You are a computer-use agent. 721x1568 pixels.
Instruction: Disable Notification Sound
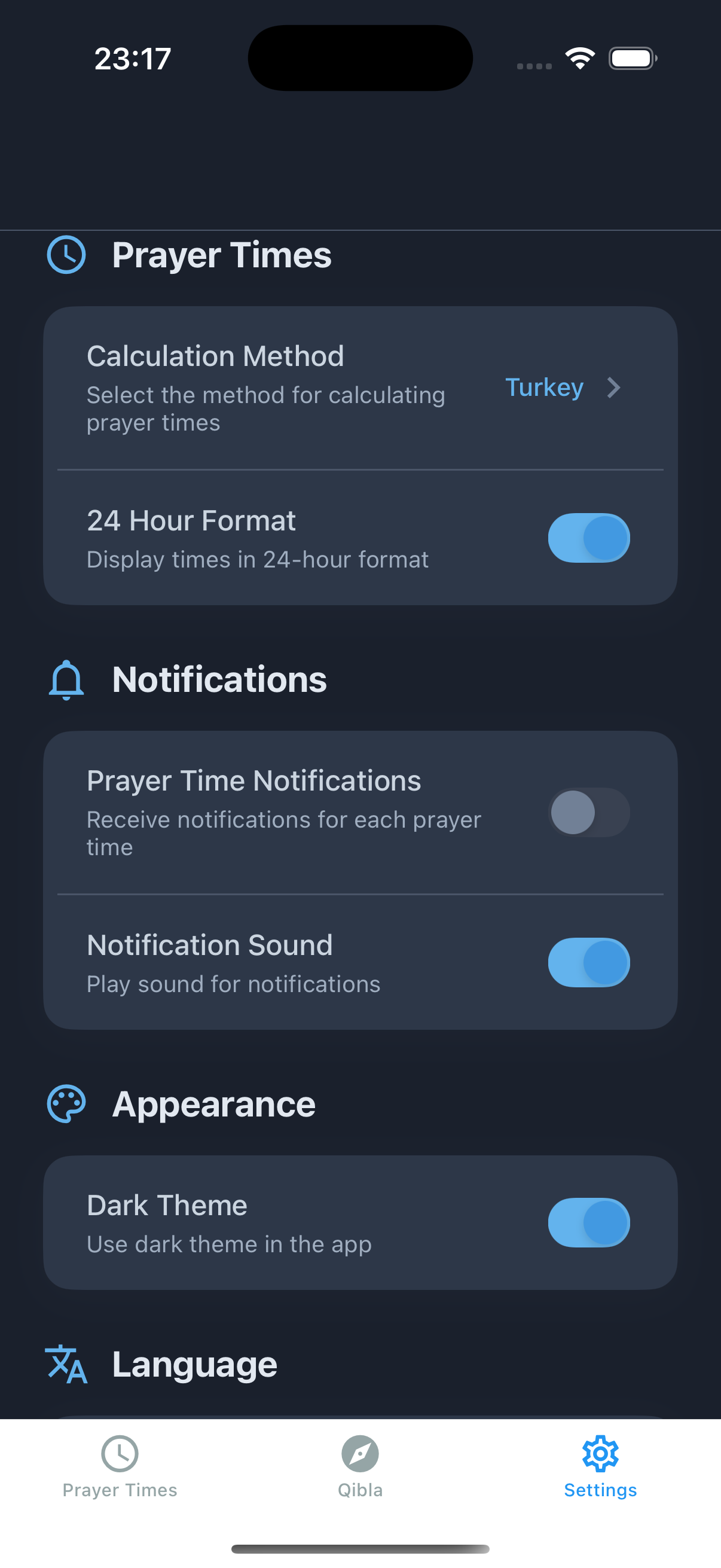click(588, 962)
